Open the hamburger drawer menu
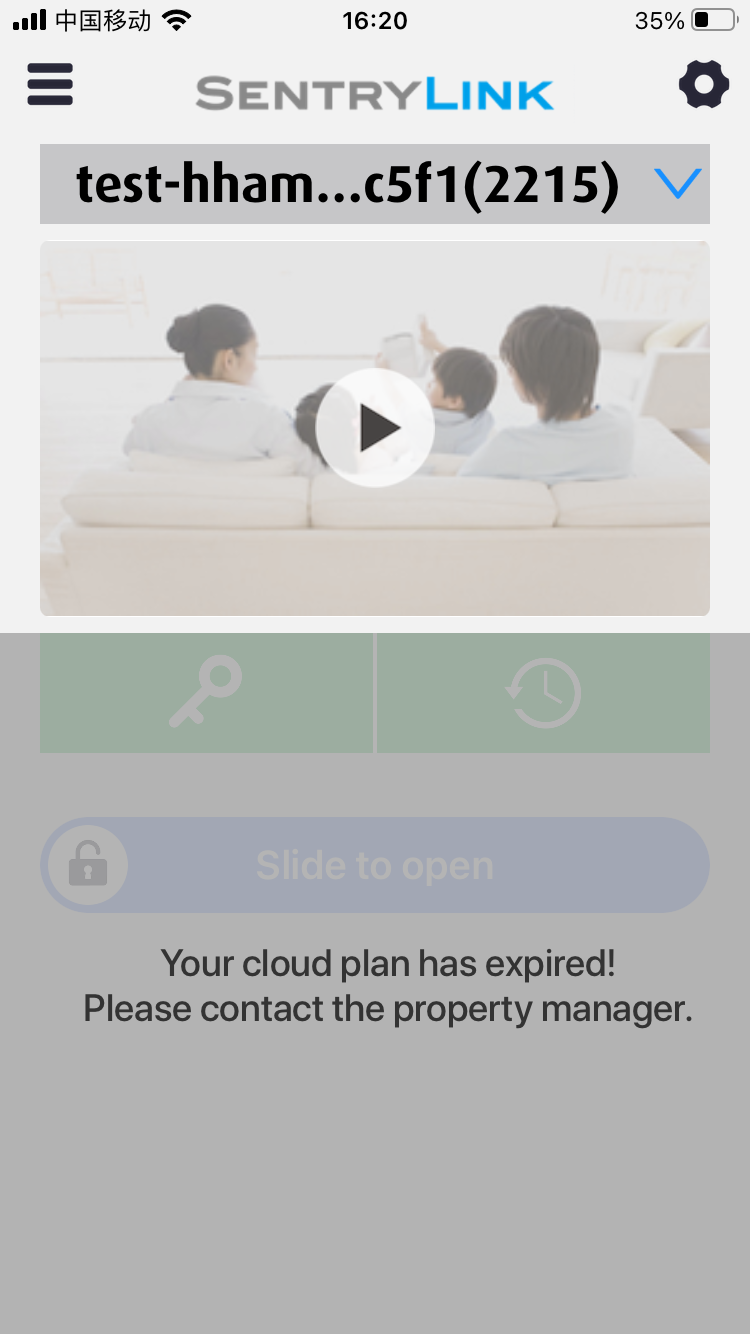This screenshot has height=1334, width=750. [x=50, y=84]
